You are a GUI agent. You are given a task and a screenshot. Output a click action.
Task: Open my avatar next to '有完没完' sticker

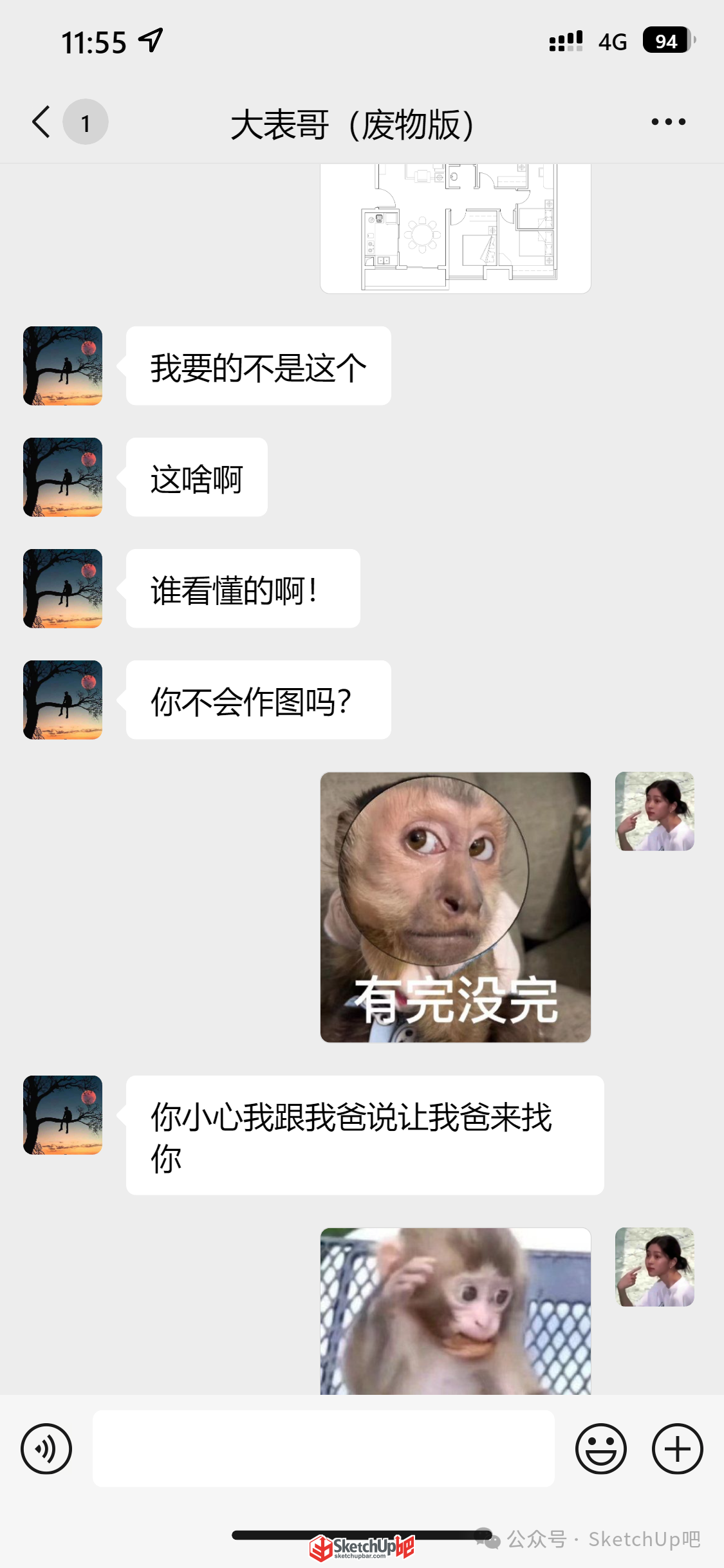click(654, 811)
